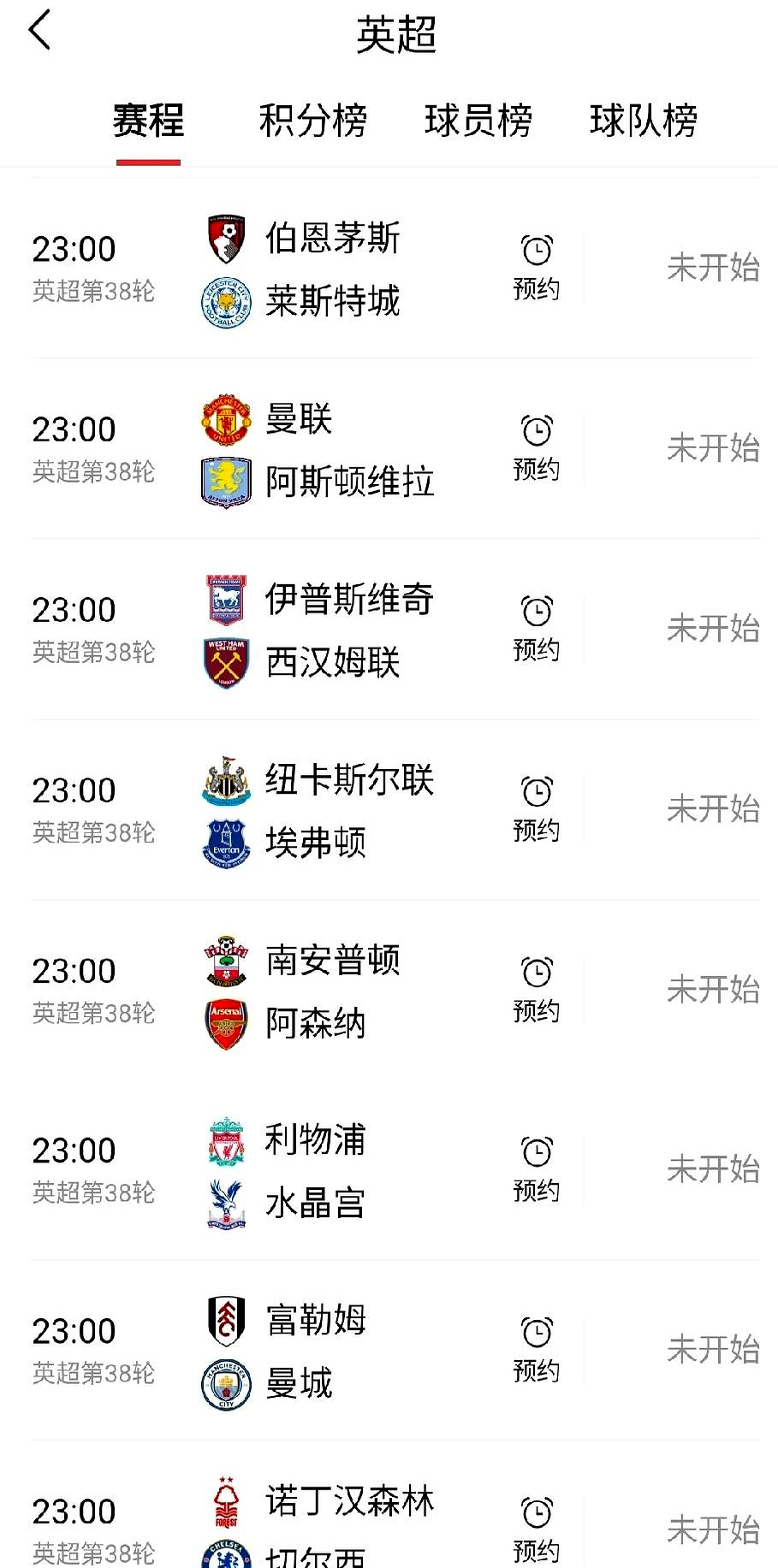This screenshot has height=1568, width=778.
Task: Set 预约 reminder for 伯恩茅斯 vs 莱斯特城
Action: point(537,267)
